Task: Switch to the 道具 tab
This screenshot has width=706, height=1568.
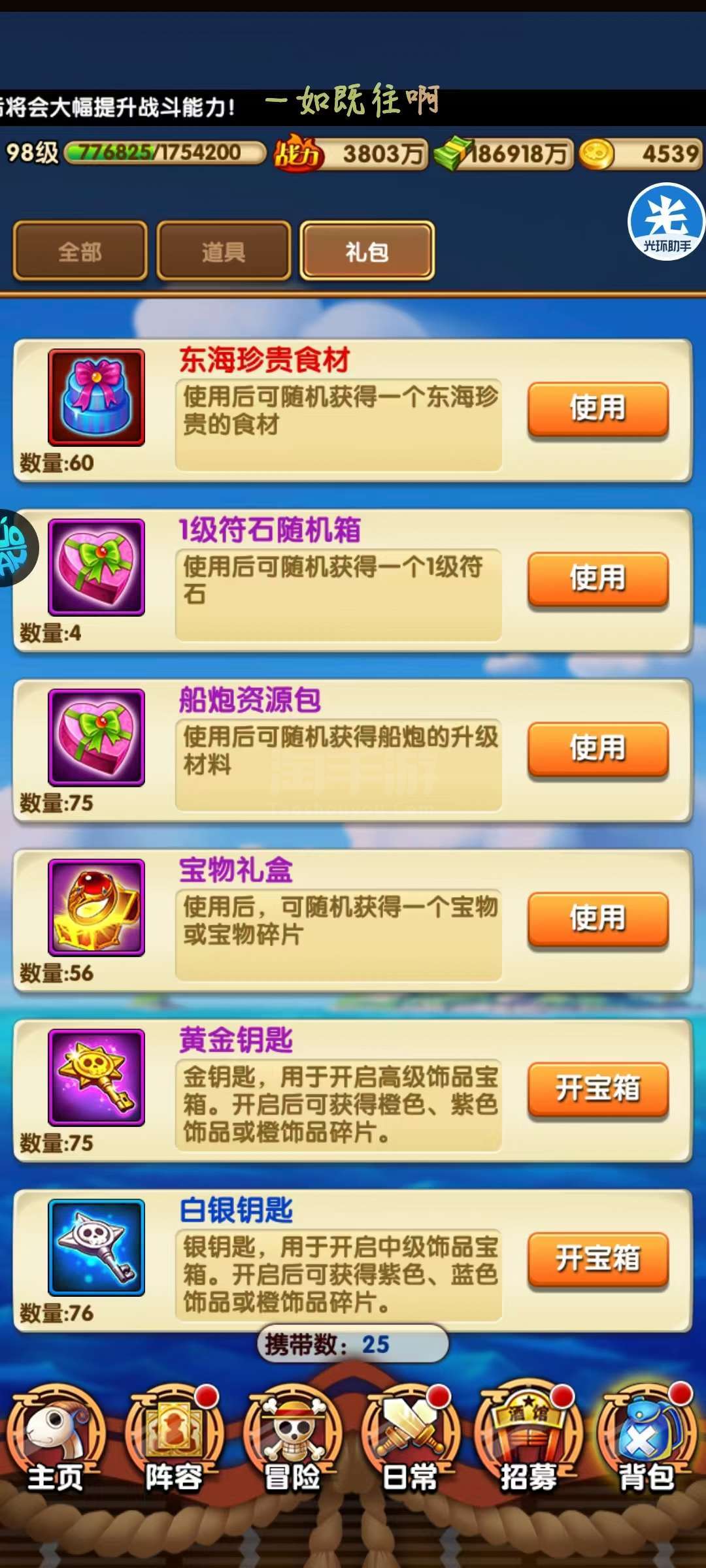Action: (224, 251)
